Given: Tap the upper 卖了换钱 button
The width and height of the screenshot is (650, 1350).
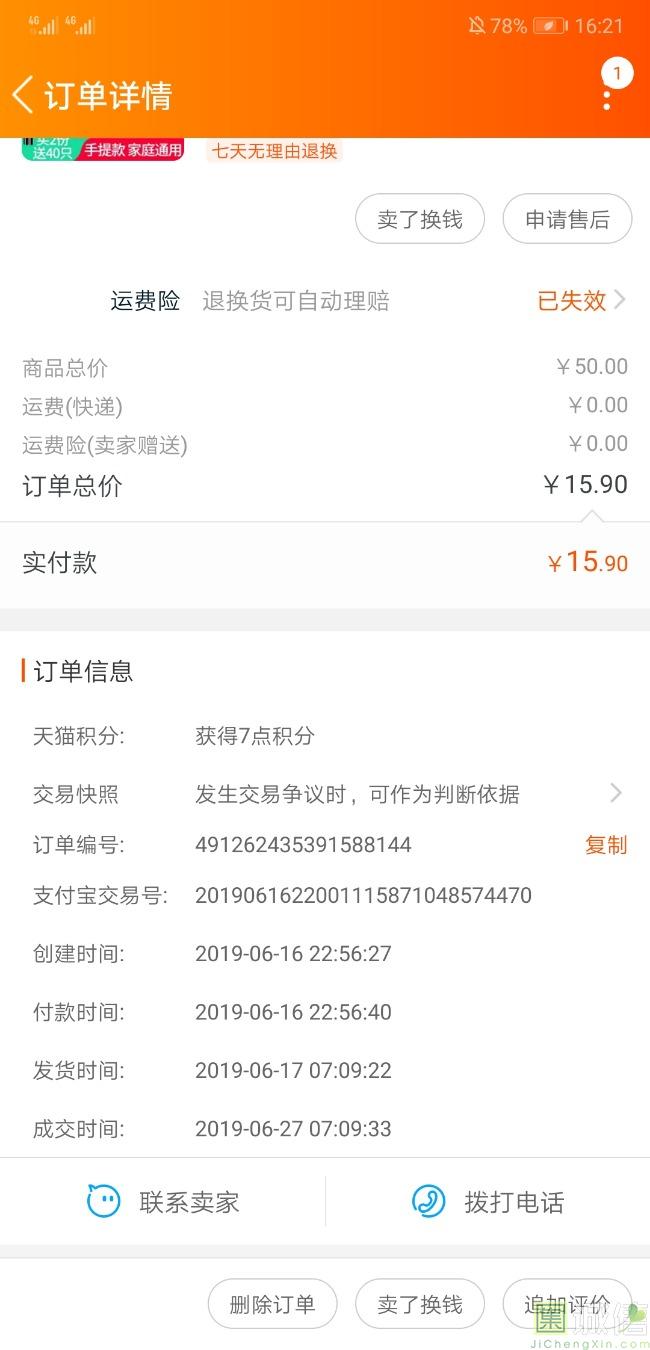Looking at the screenshot, I should (420, 219).
